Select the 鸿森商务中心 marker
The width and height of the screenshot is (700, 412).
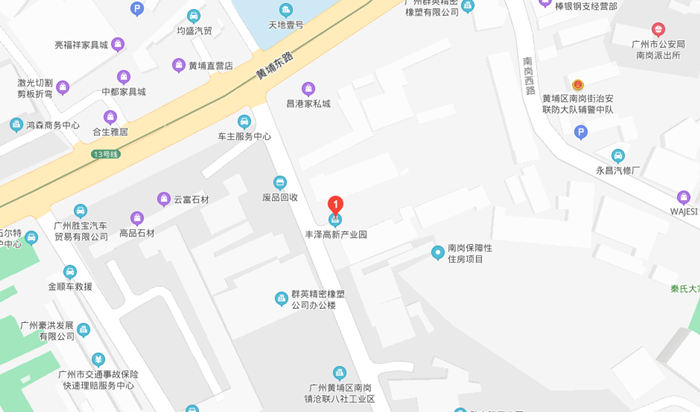click(16, 125)
